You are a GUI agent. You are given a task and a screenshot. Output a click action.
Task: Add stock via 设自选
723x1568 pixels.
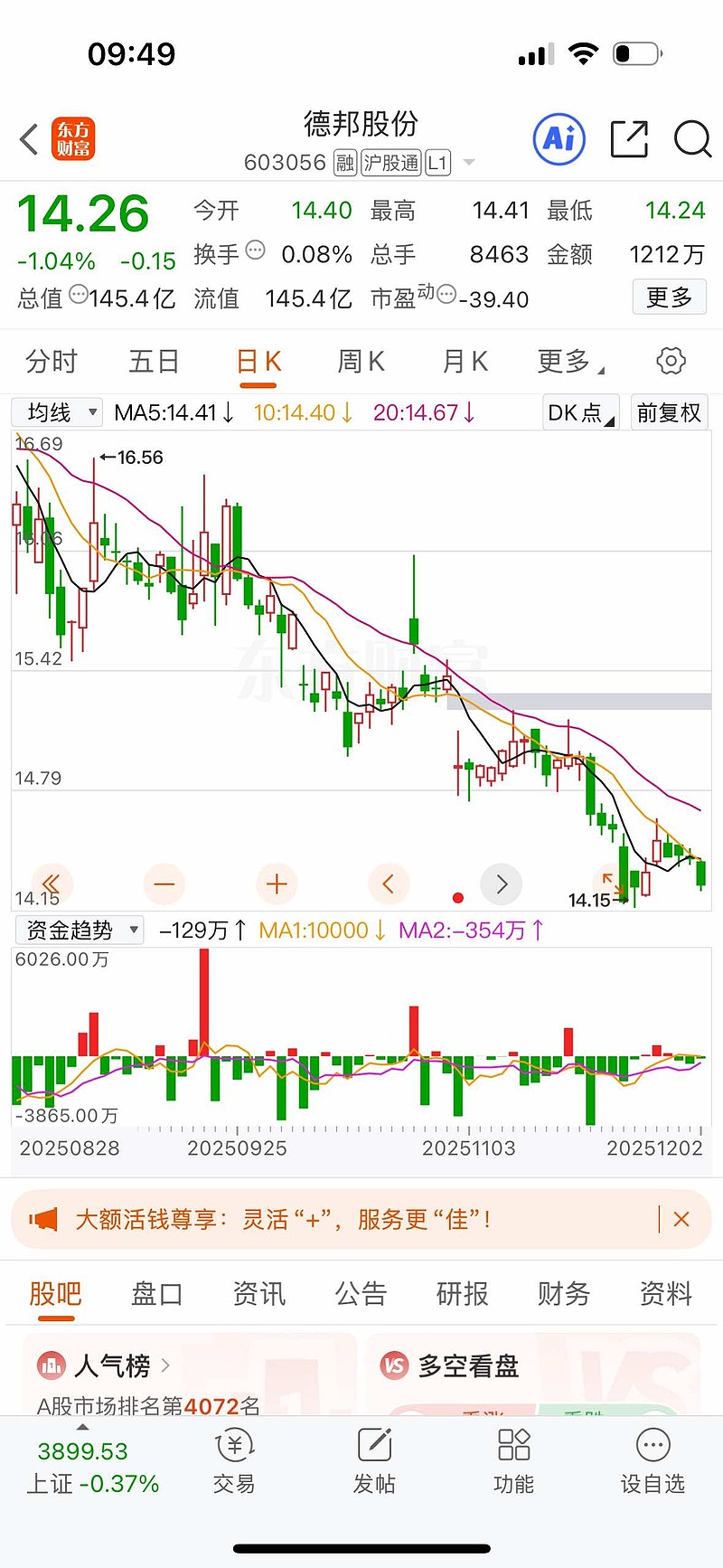(653, 1461)
